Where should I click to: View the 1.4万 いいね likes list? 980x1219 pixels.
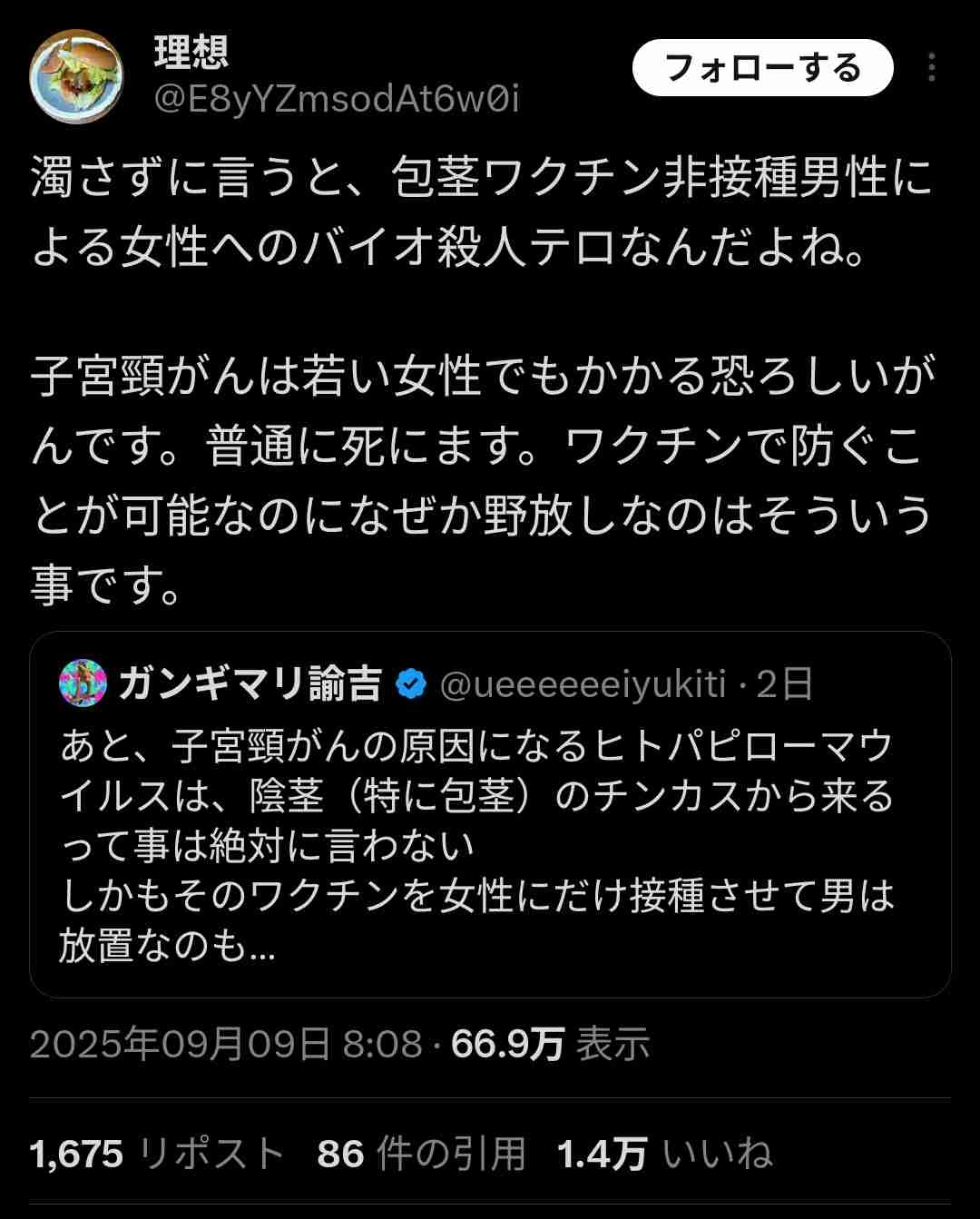pos(664,1154)
